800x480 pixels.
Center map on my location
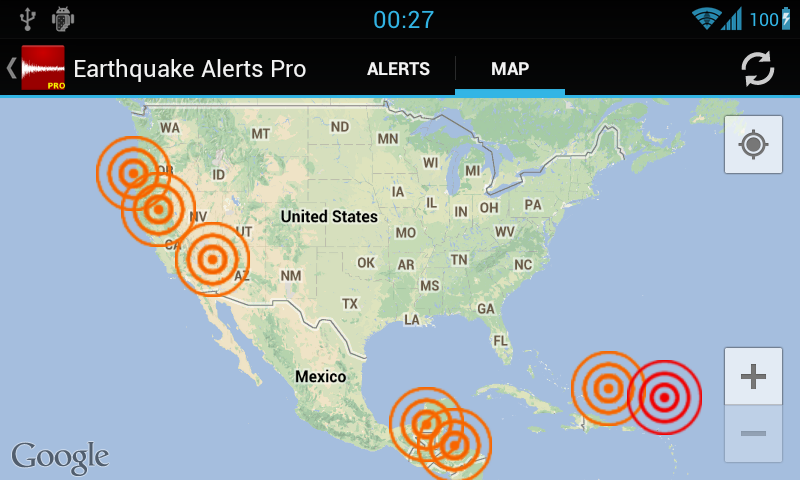753,145
